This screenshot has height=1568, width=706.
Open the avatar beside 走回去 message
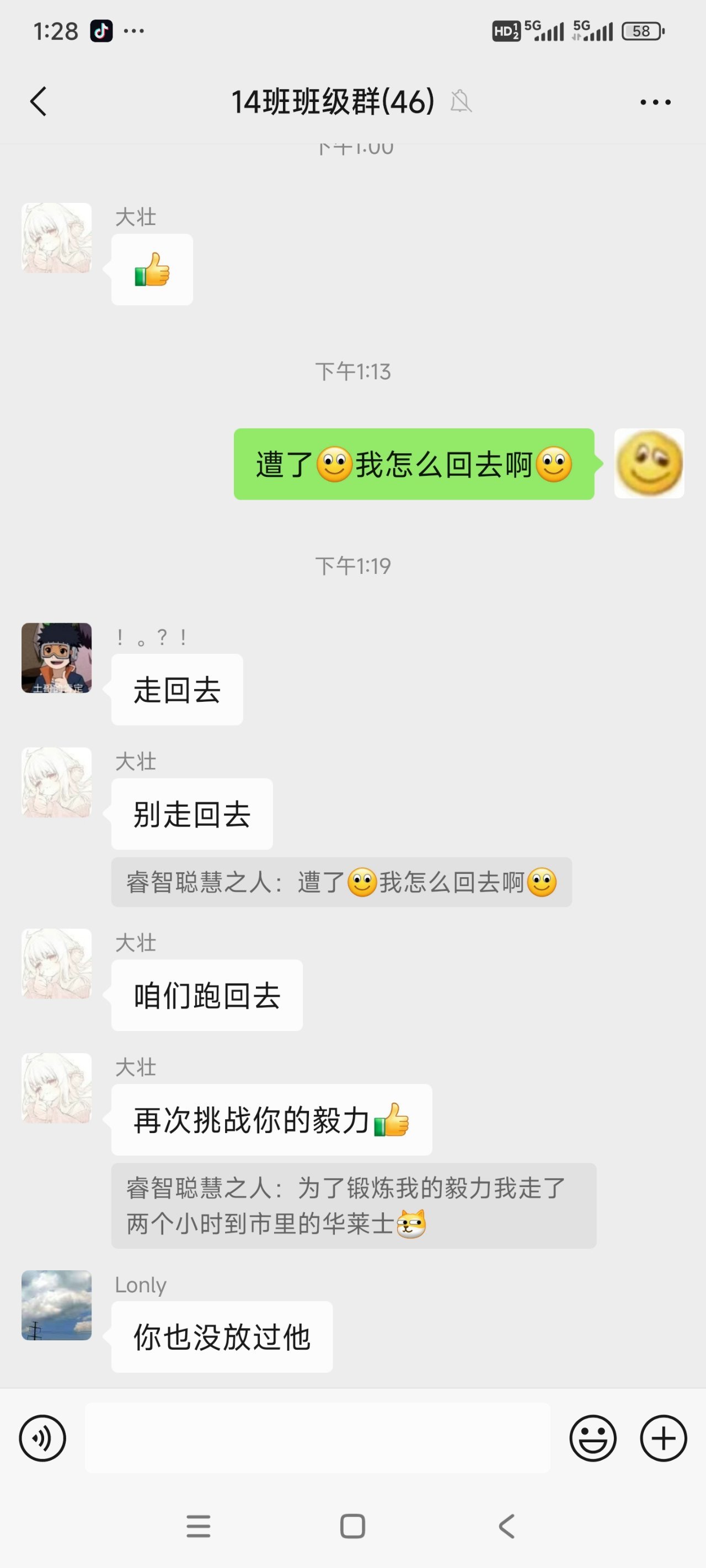pos(57,657)
